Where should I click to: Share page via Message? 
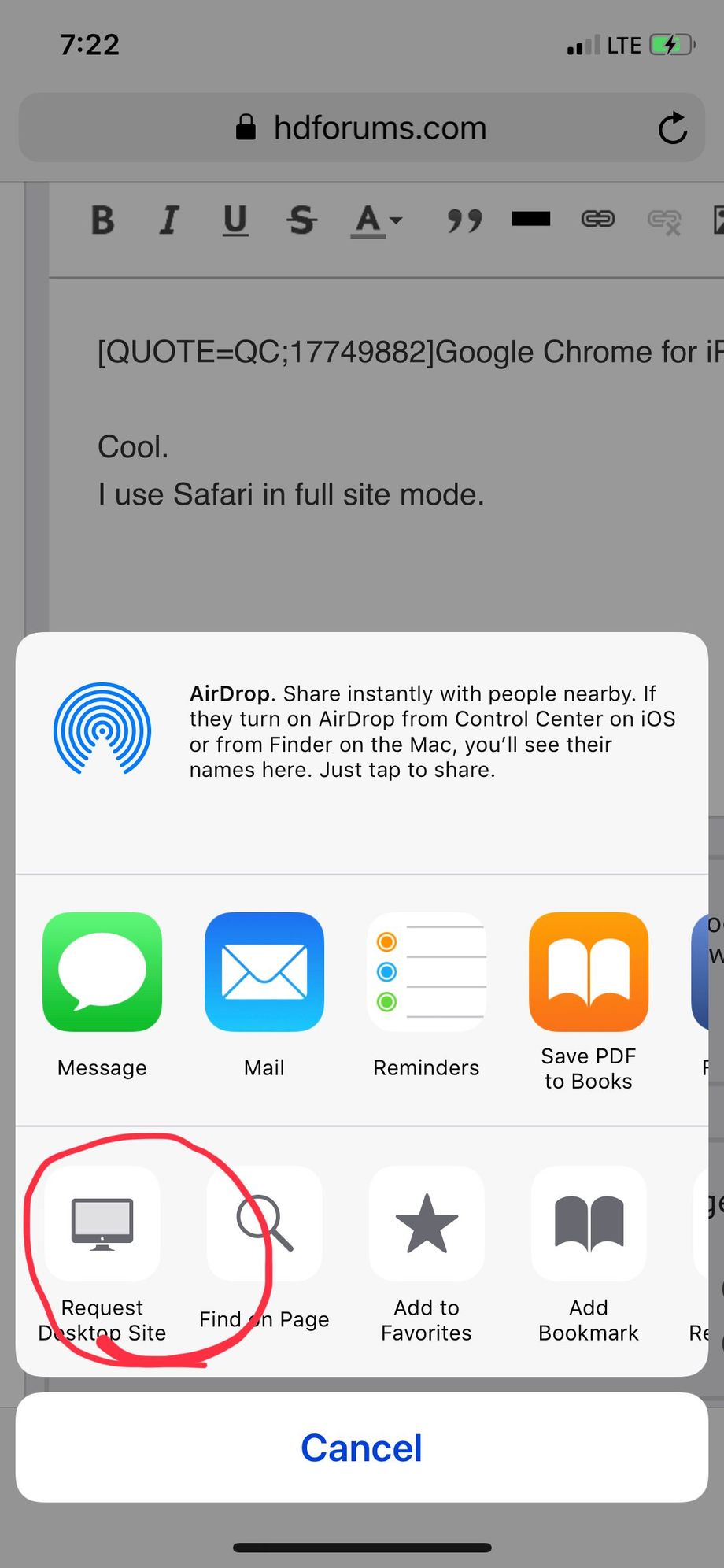pyautogui.click(x=102, y=972)
